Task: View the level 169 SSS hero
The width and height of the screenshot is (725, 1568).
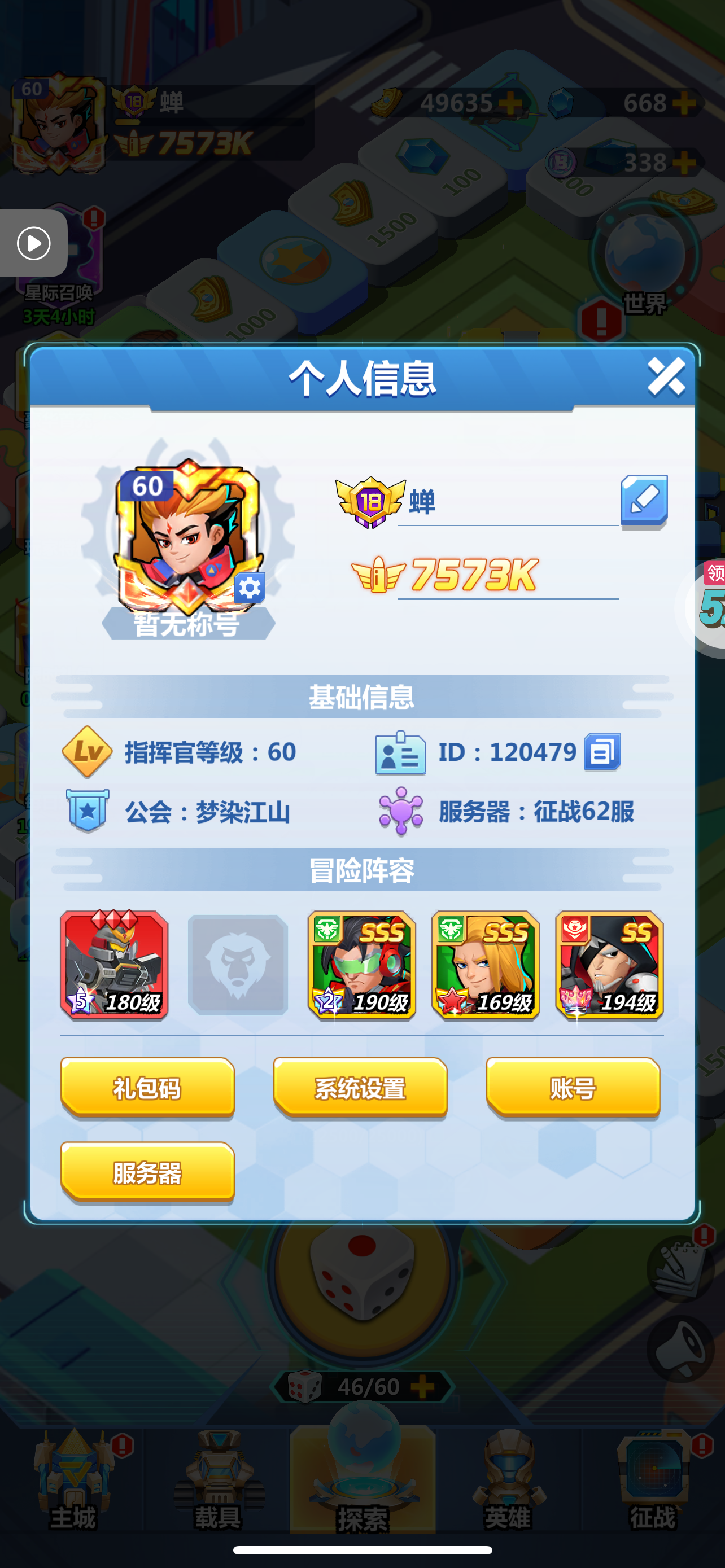Action: click(x=486, y=965)
